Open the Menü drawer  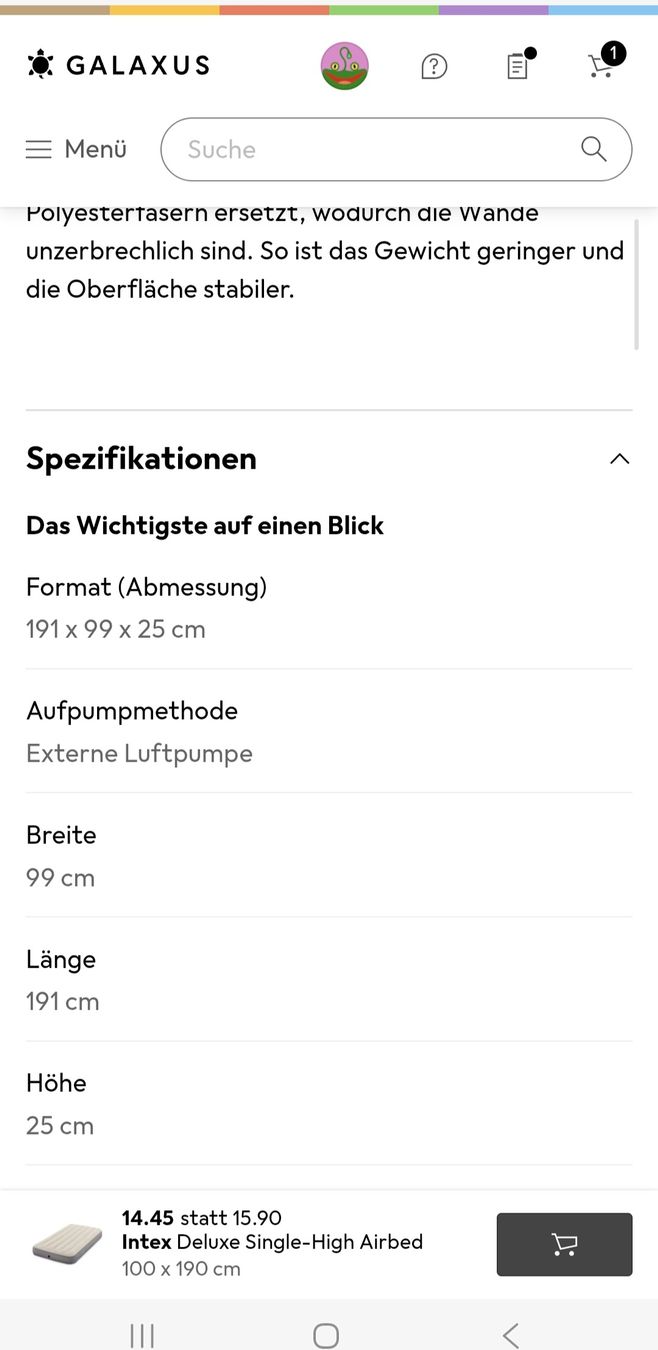click(x=76, y=149)
